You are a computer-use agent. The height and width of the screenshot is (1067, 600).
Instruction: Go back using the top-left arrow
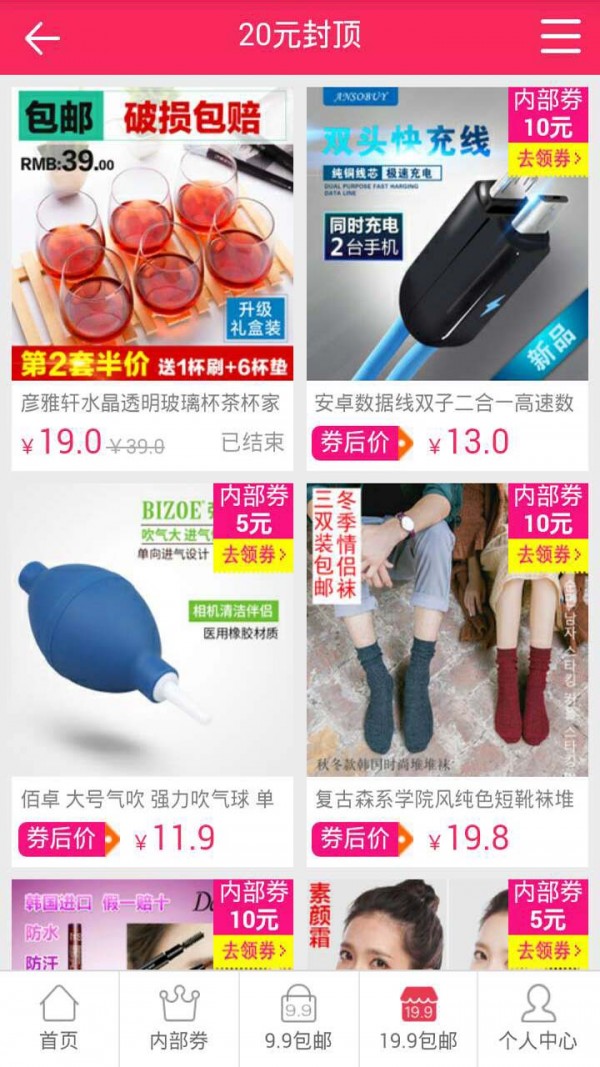click(x=42, y=37)
